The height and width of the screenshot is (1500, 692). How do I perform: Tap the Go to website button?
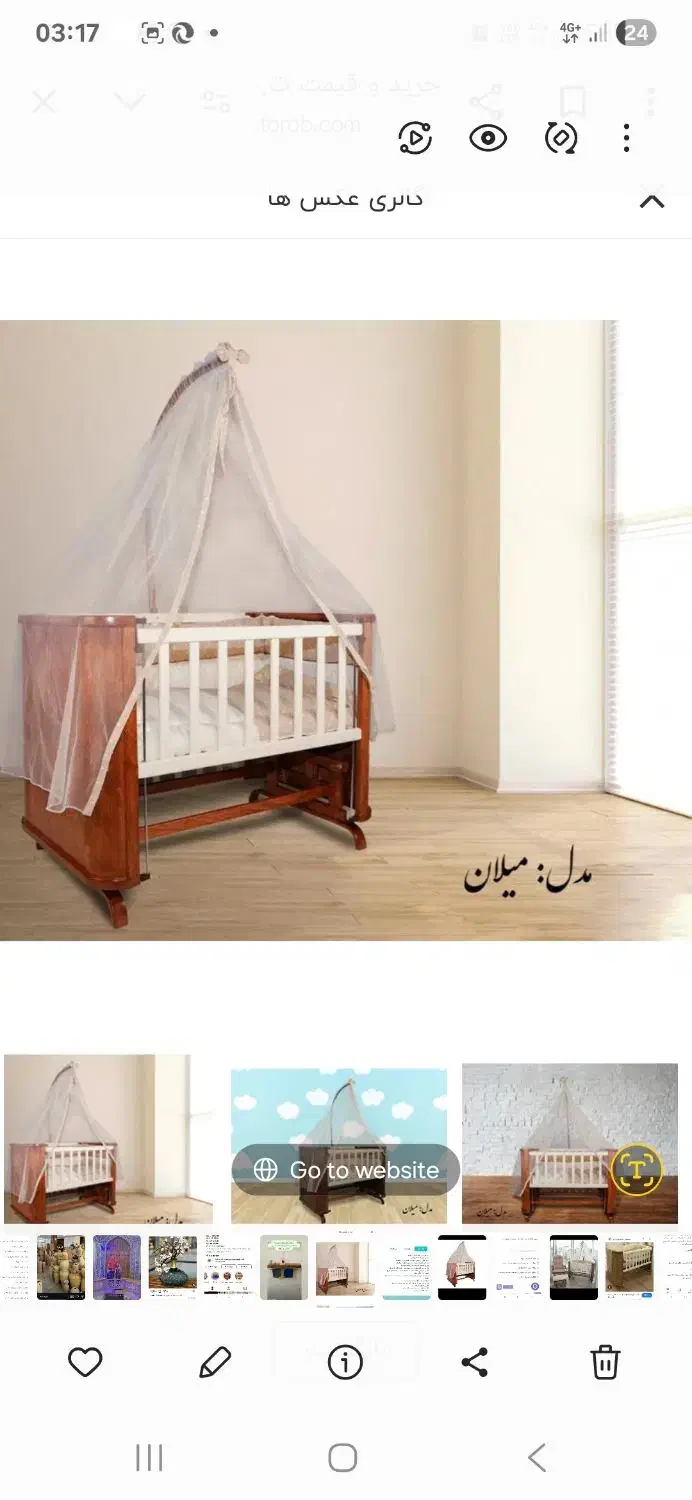346,1170
